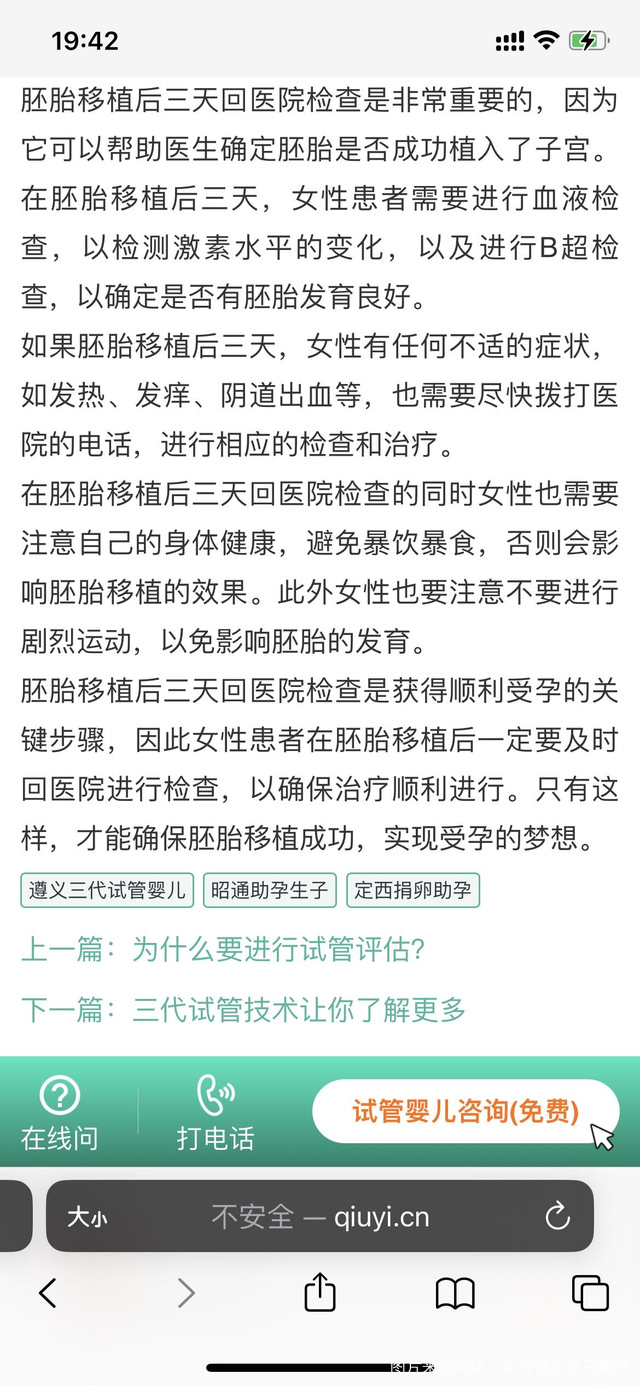Tap 在线问 online question button
The height and width of the screenshot is (1385, 640).
tap(60, 1112)
